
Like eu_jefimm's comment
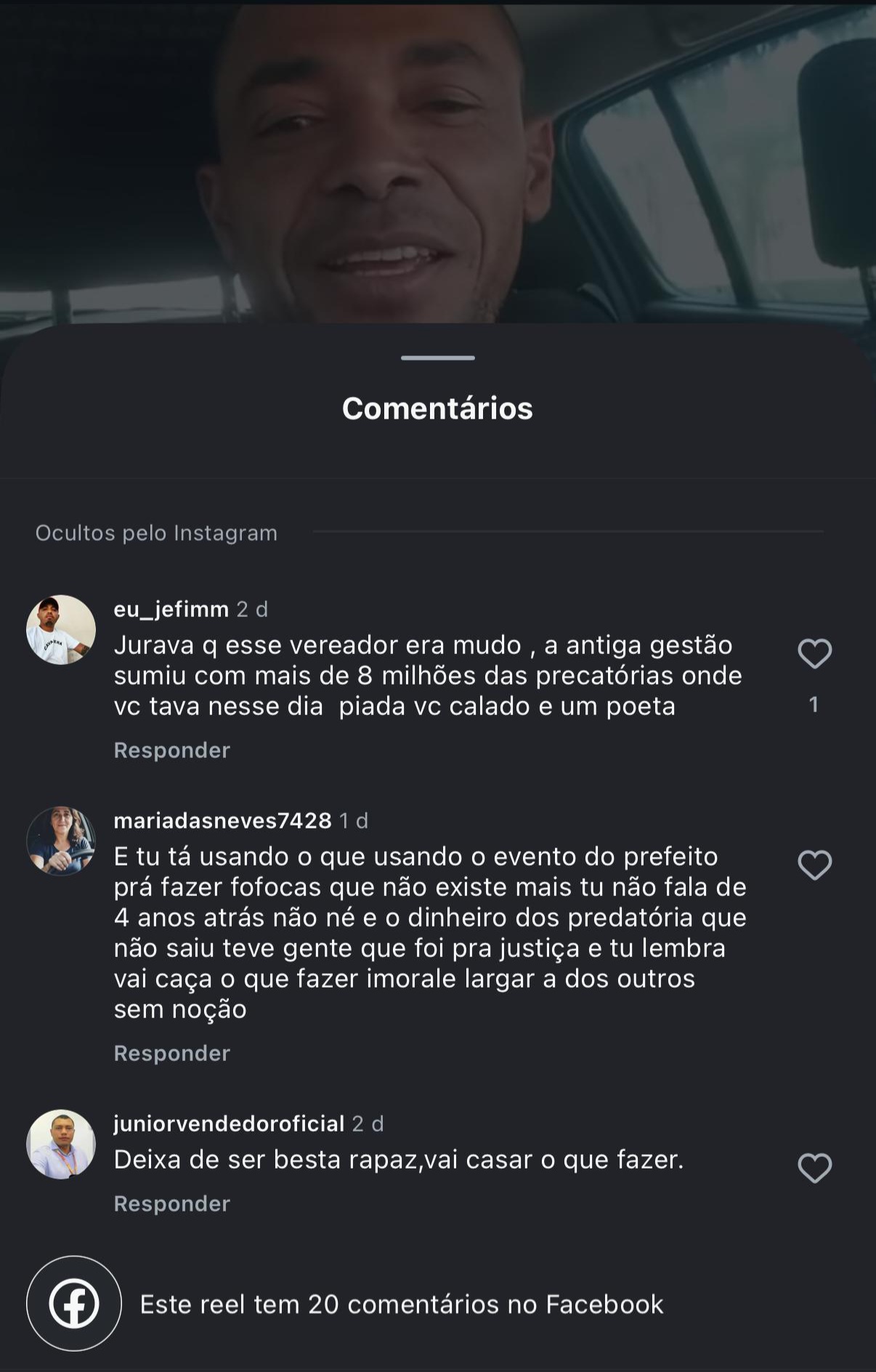click(814, 653)
